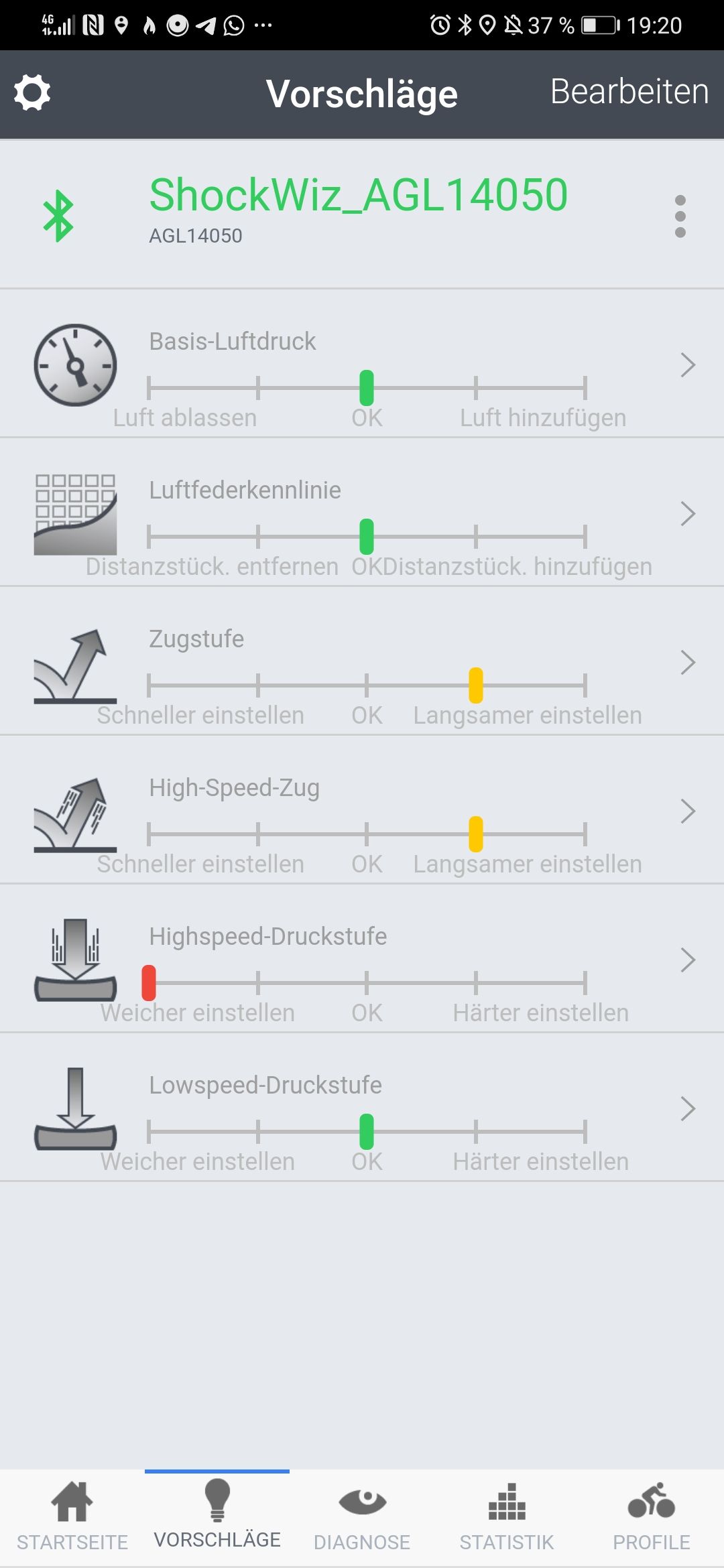
Task: Open Basis-Luftdruck suggestion details
Action: point(362,364)
